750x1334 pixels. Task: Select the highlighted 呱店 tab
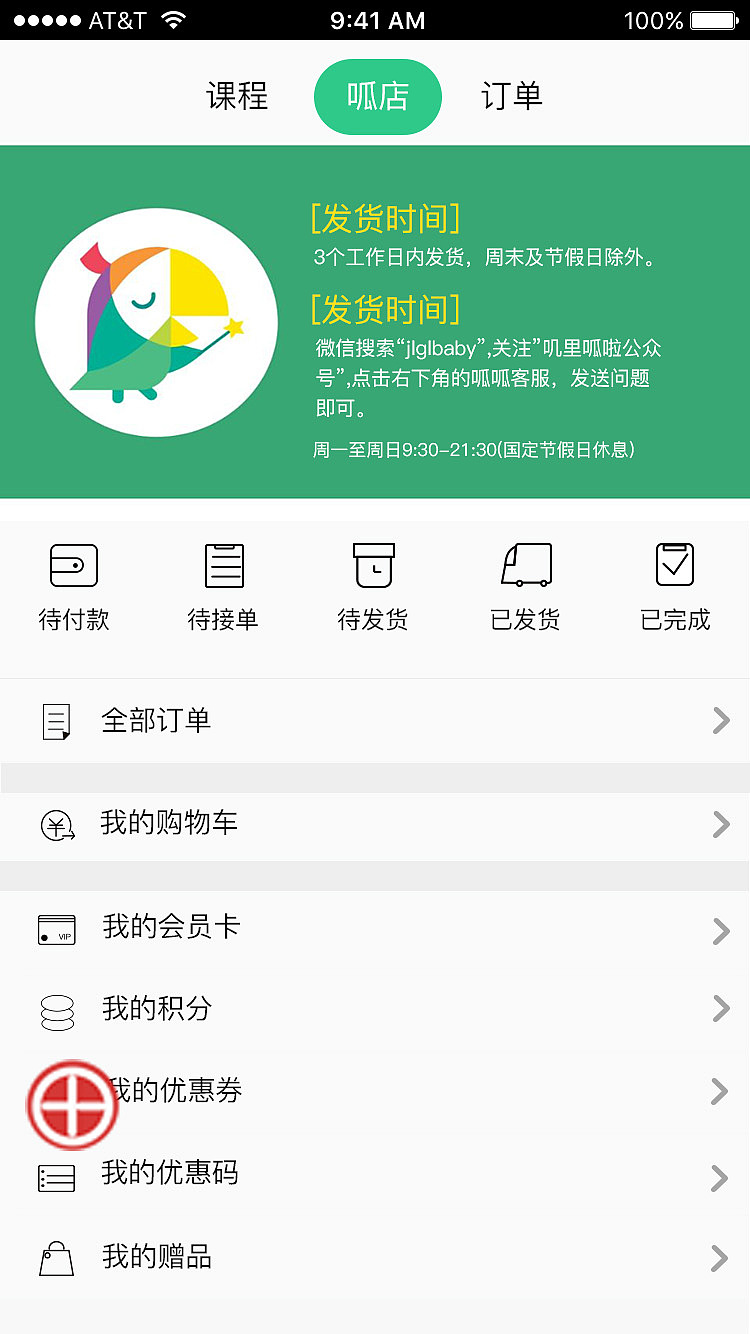[377, 96]
